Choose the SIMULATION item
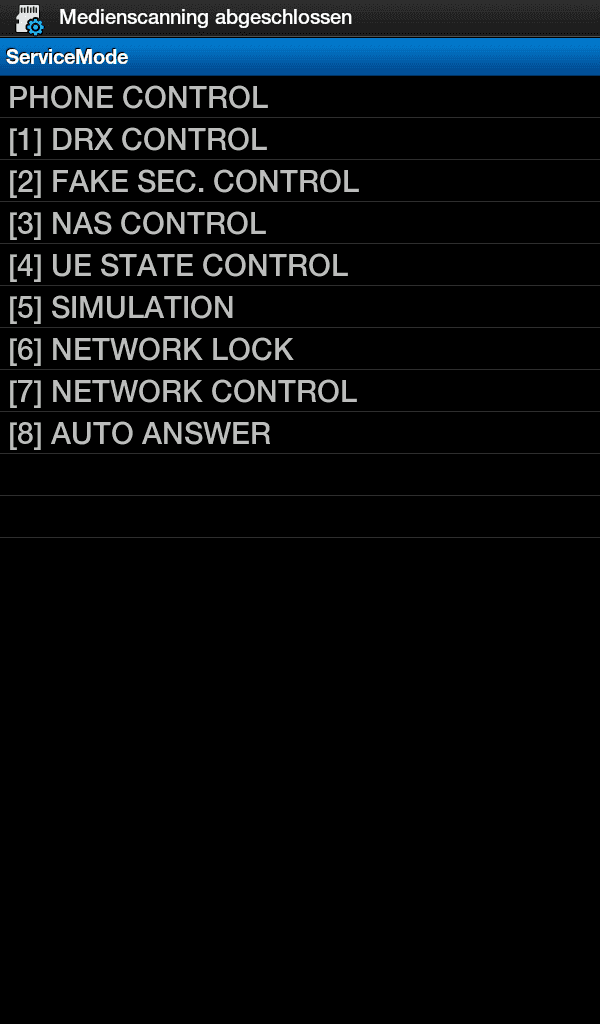The height and width of the screenshot is (1024, 600). 300,307
